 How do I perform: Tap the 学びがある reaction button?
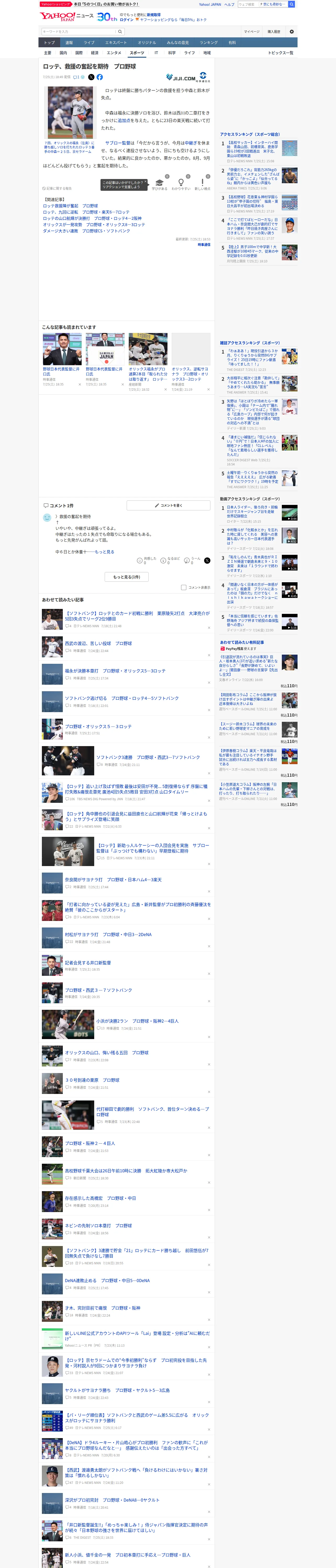tap(159, 184)
